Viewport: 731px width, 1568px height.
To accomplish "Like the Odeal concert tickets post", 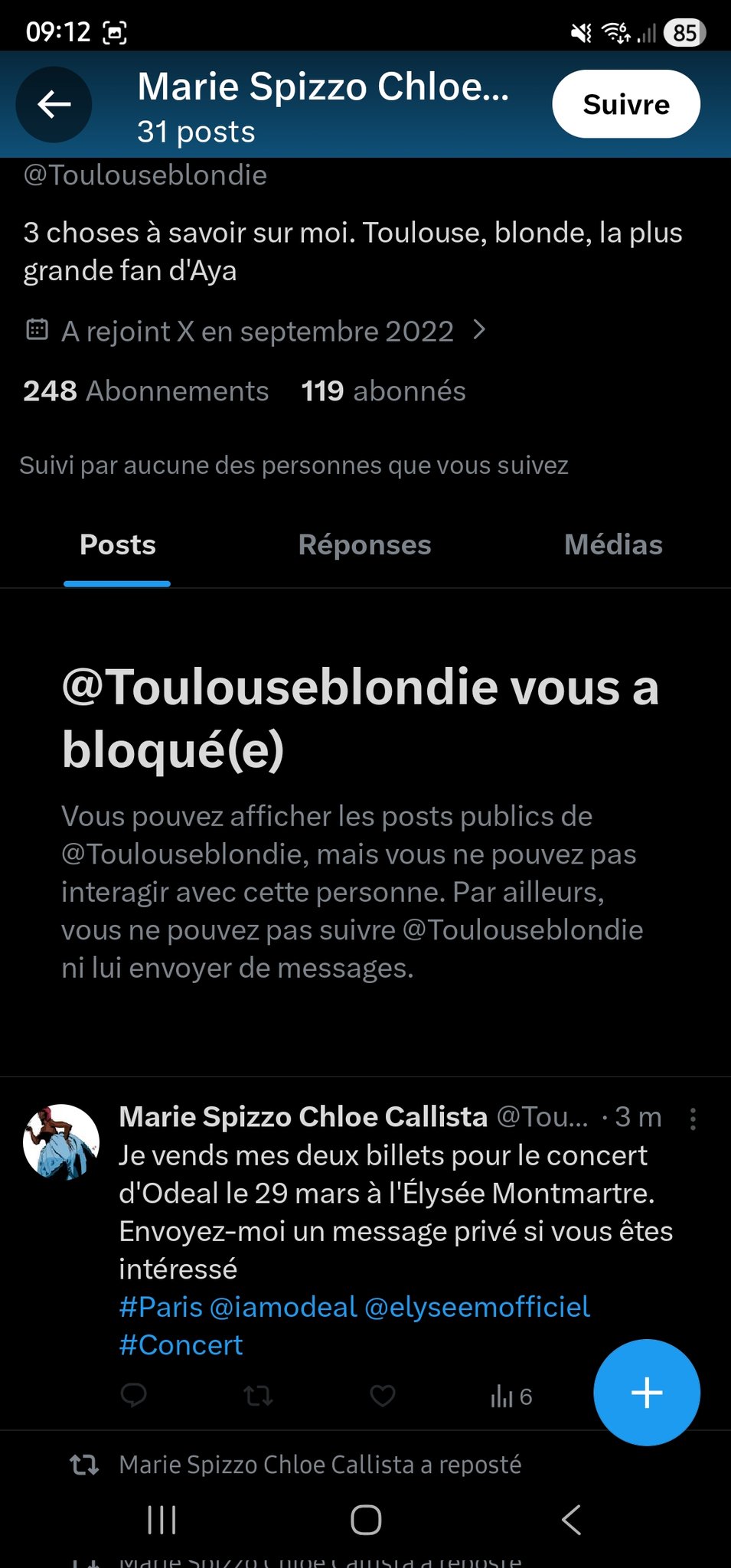I will (383, 1396).
